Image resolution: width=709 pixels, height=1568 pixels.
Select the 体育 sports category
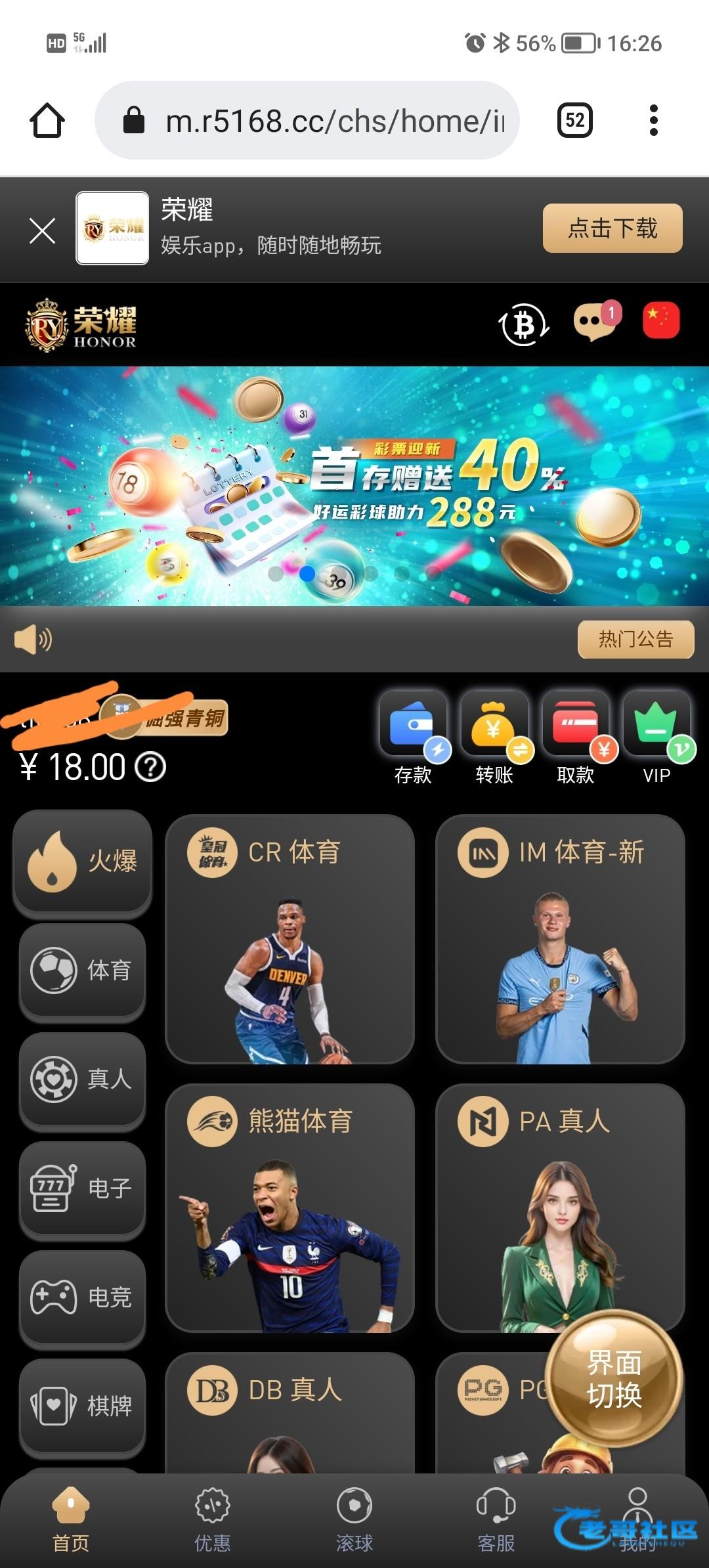83,970
